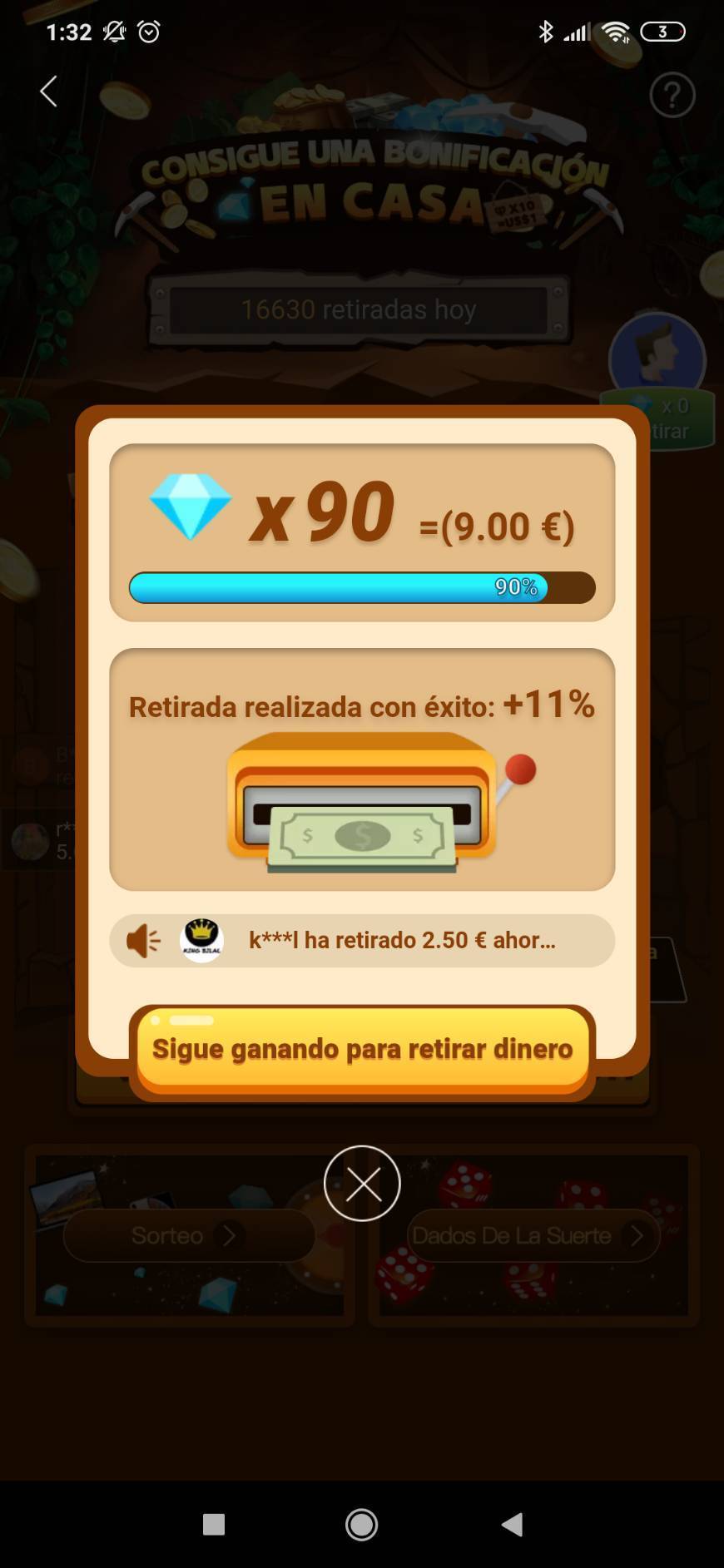This screenshot has width=724, height=1568.
Task: Tap 'Sigue ganando para retirar dinero' button
Action: coord(362,1050)
